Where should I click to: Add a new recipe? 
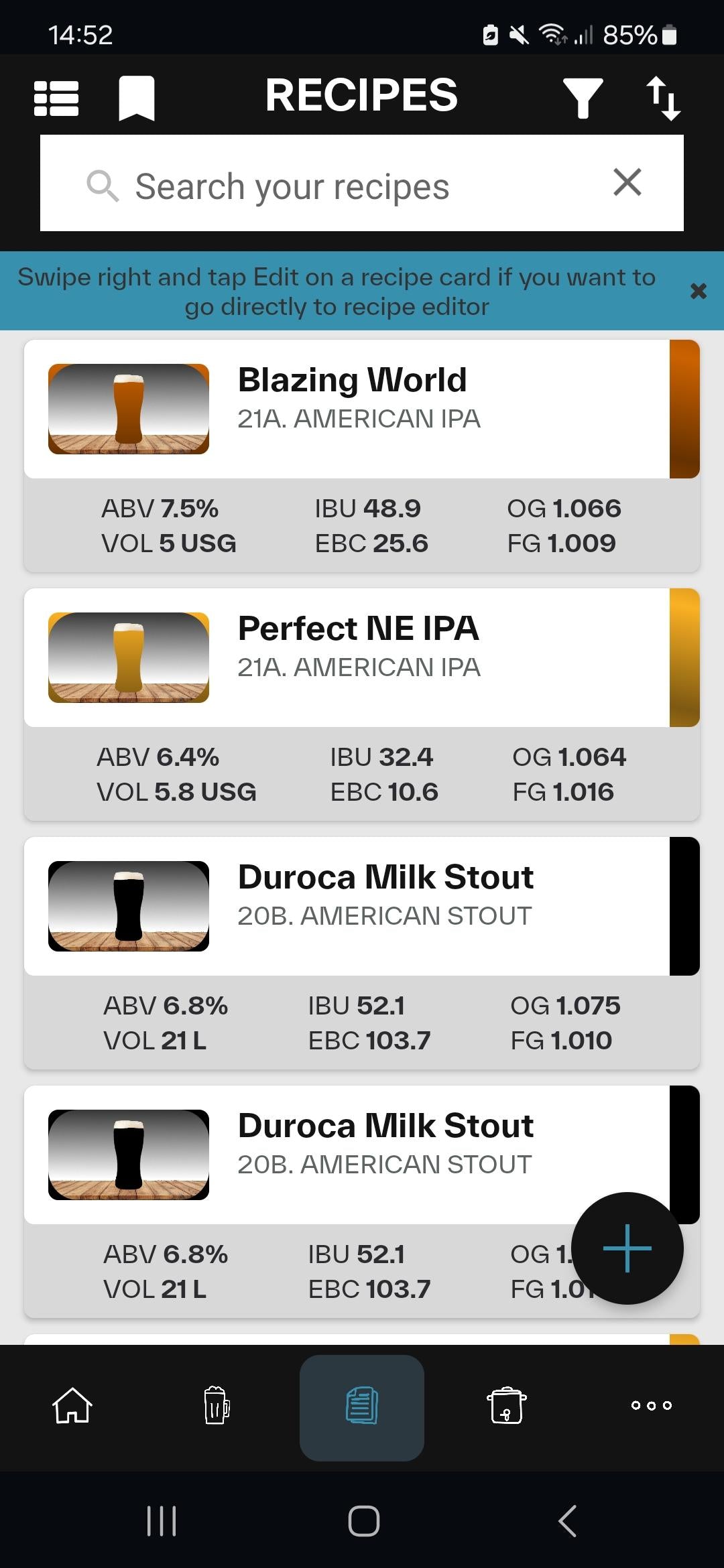(627, 1248)
